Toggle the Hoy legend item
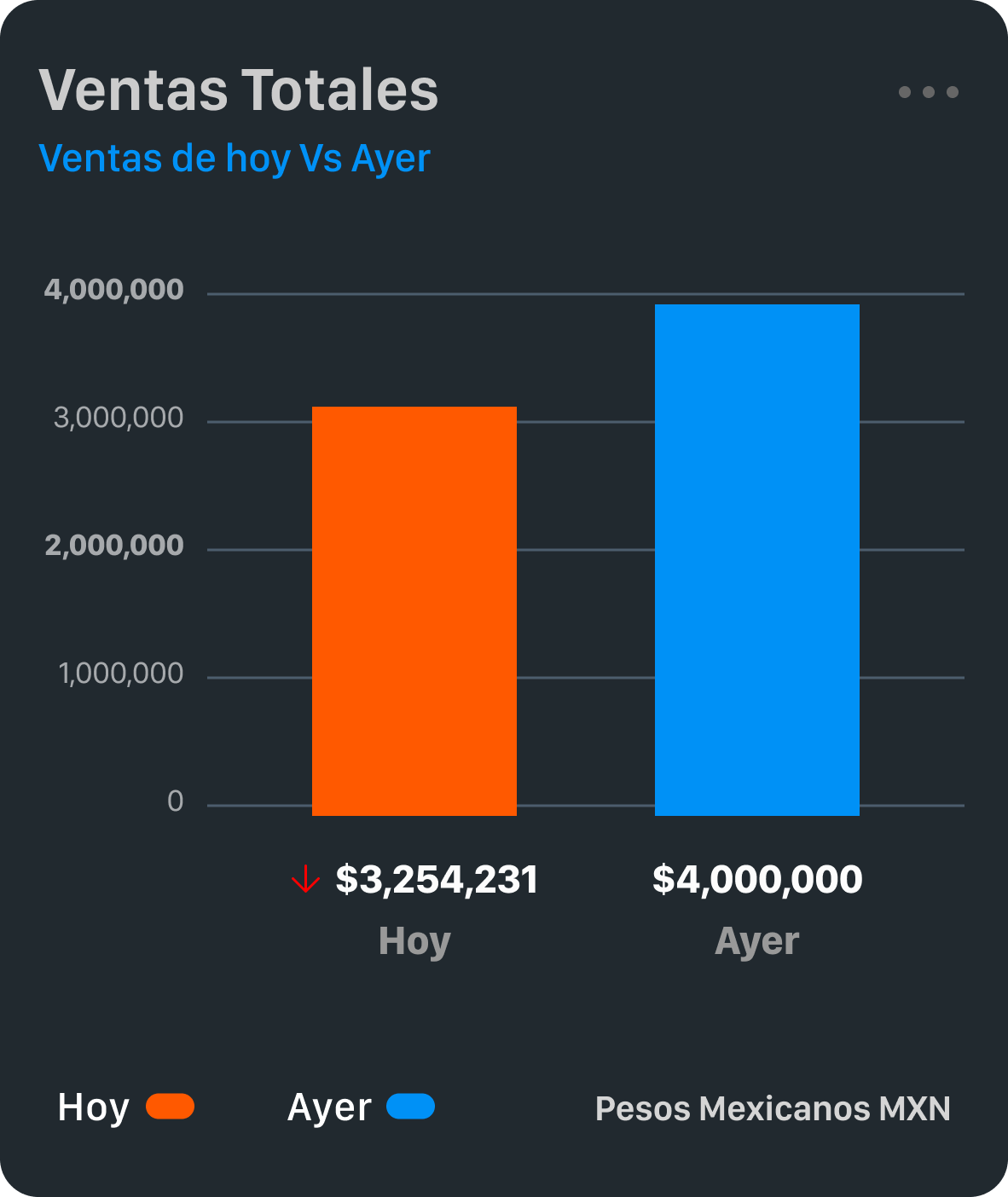The image size is (1008, 1197). (126, 1107)
